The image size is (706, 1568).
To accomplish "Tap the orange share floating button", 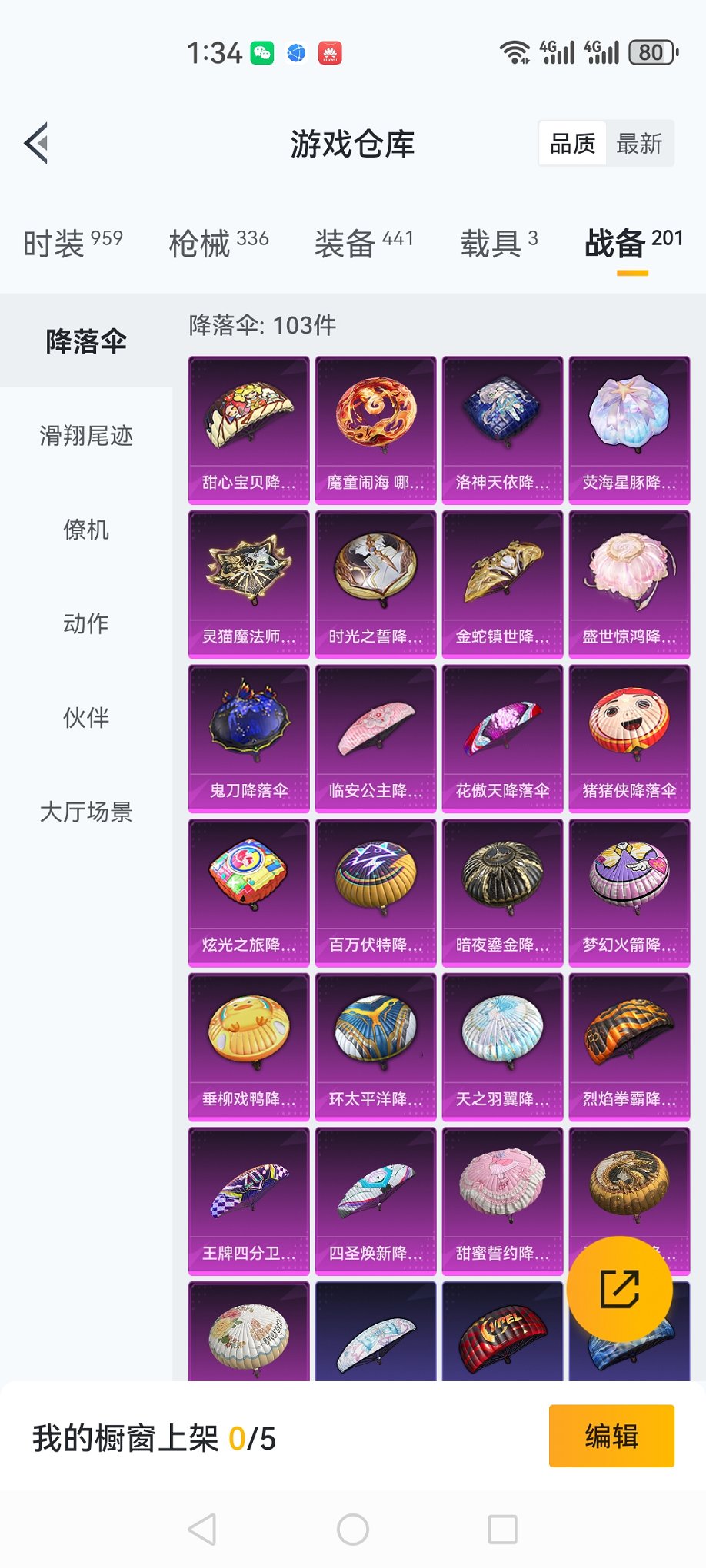I will tap(620, 1289).
